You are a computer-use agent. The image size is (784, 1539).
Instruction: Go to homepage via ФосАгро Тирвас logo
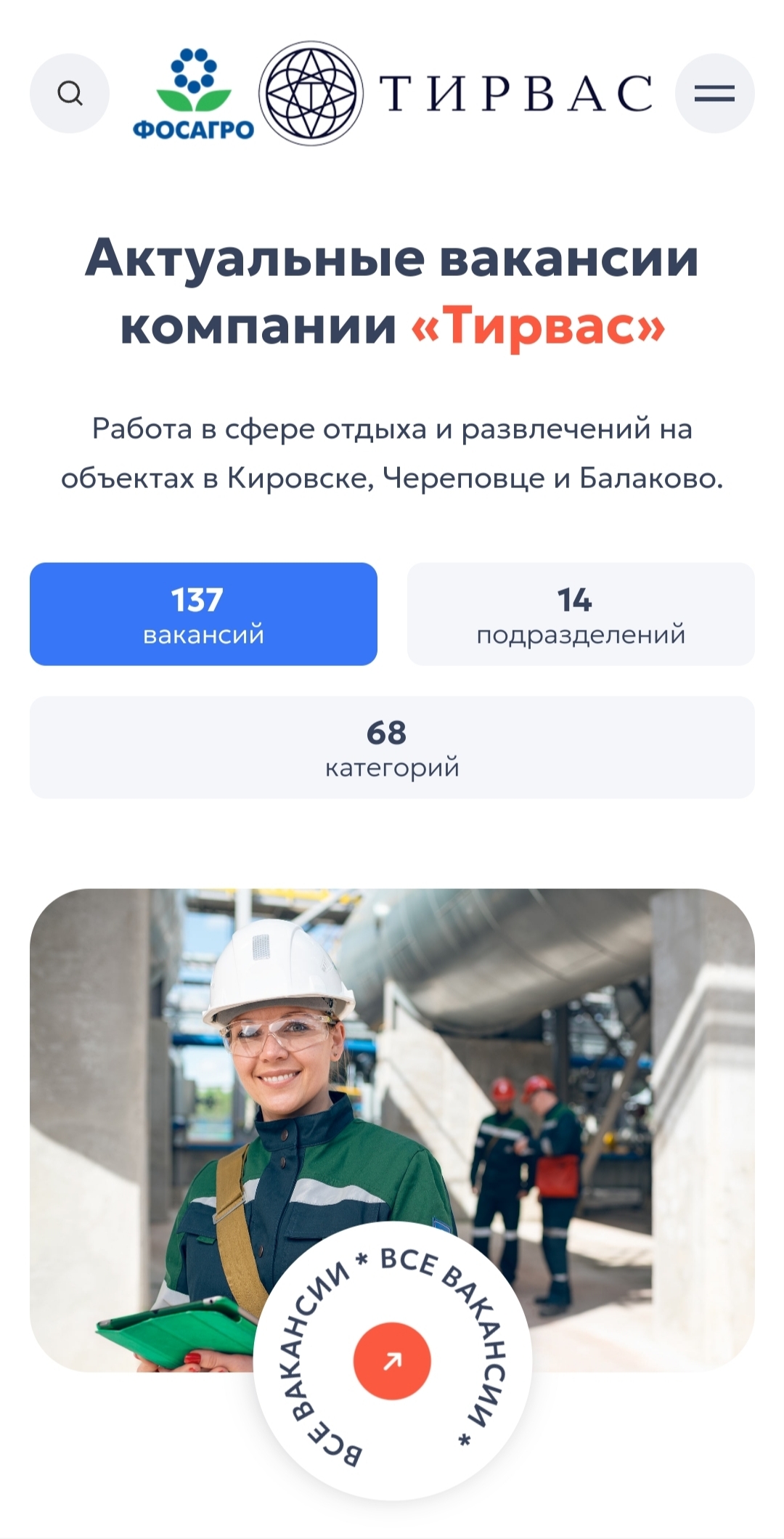pyautogui.click(x=392, y=94)
